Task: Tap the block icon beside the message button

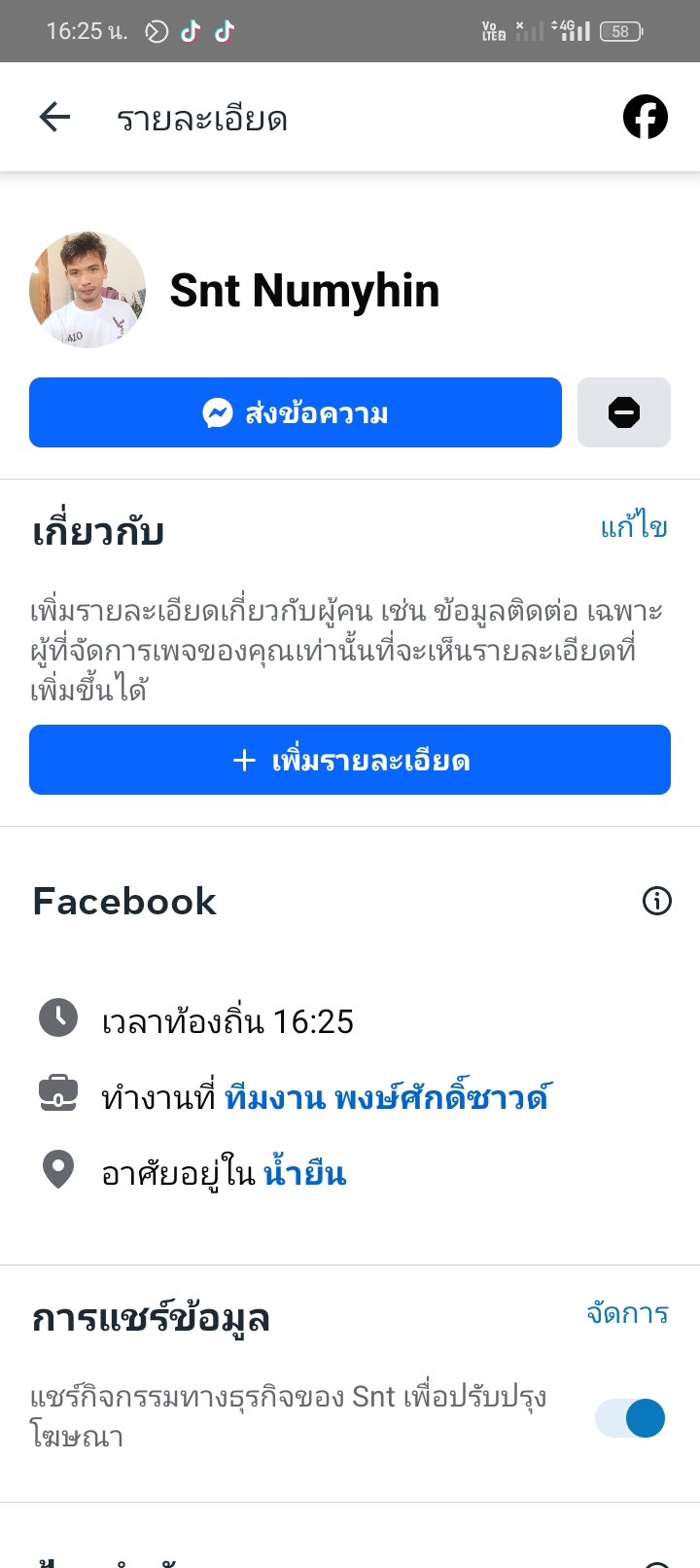Action: [x=623, y=412]
